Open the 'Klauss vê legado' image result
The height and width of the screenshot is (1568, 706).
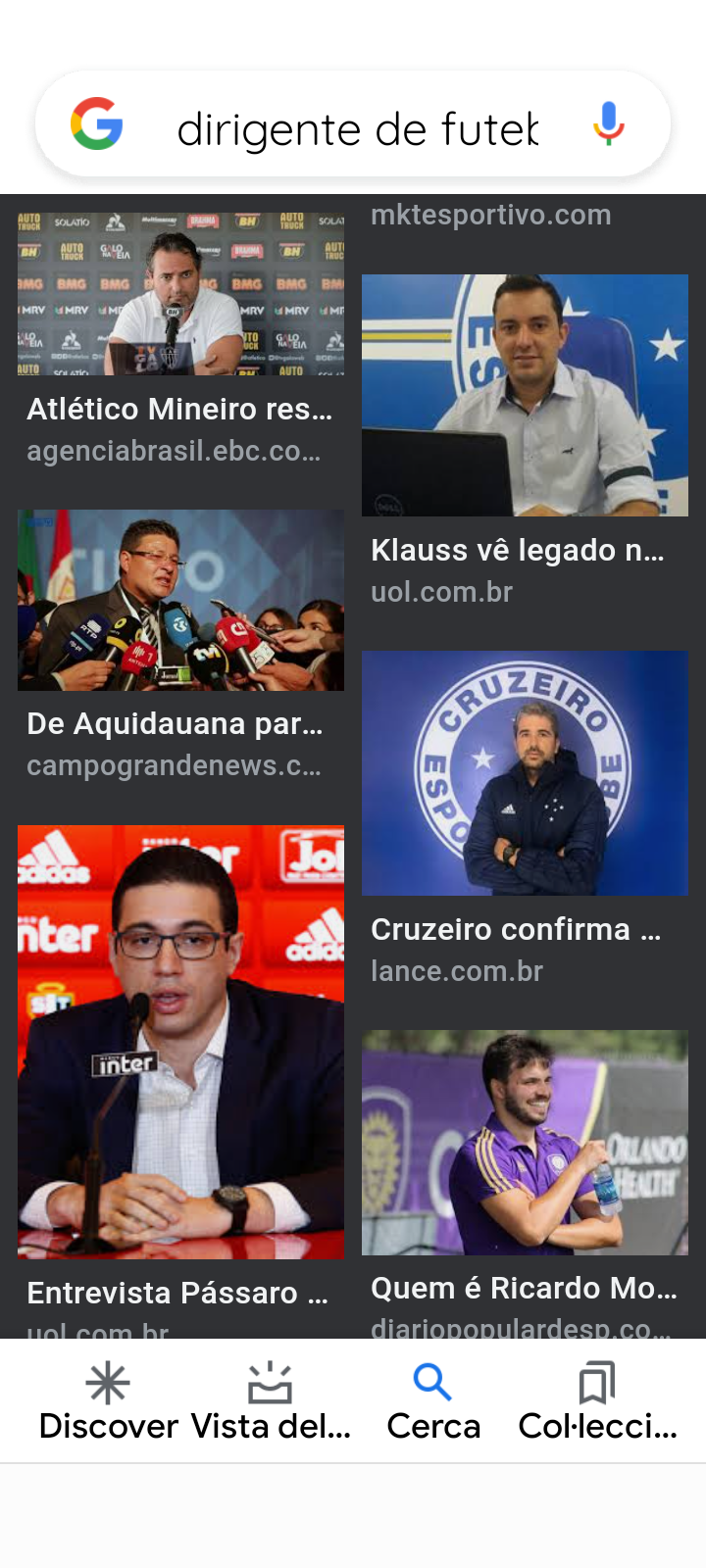525,395
